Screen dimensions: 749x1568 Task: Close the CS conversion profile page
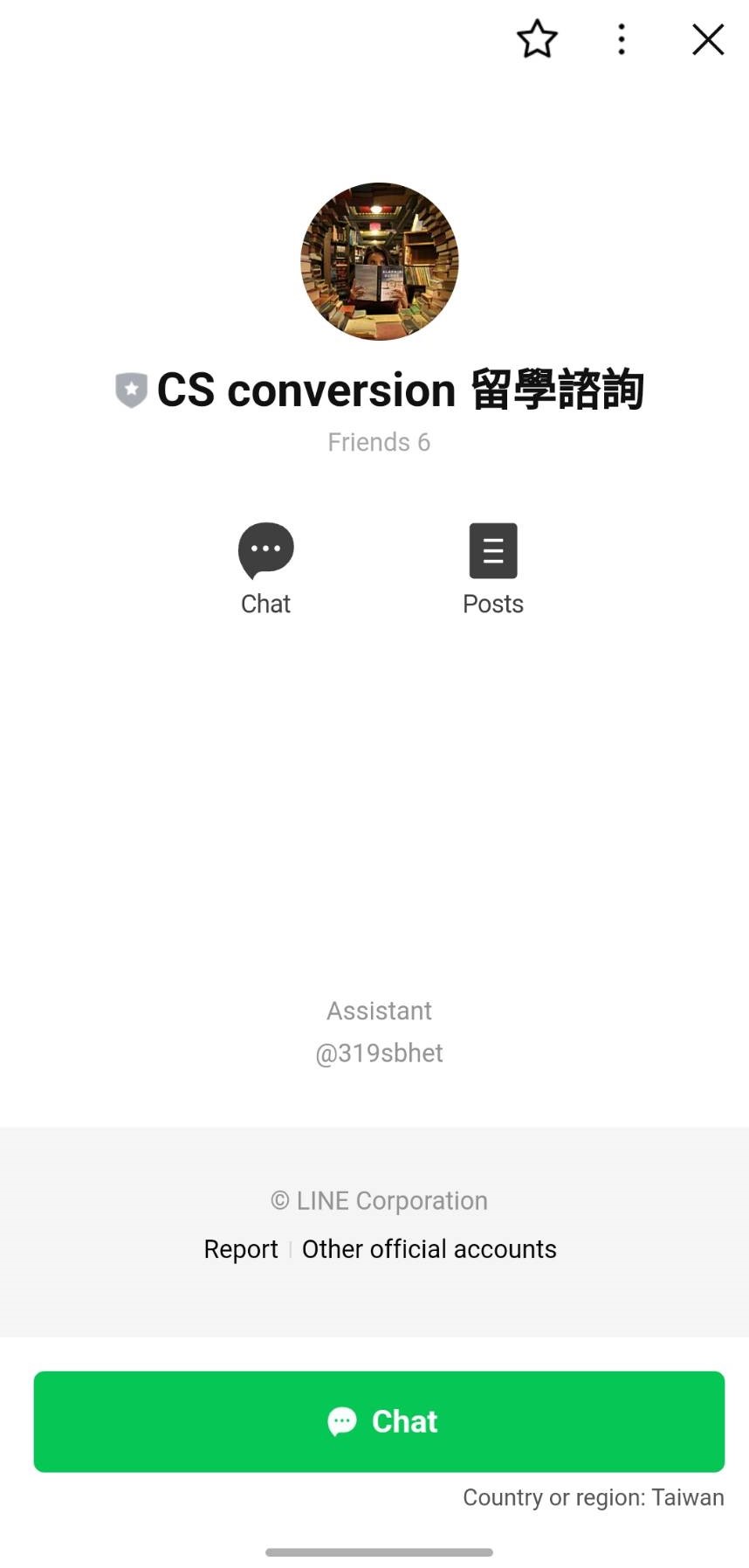707,39
